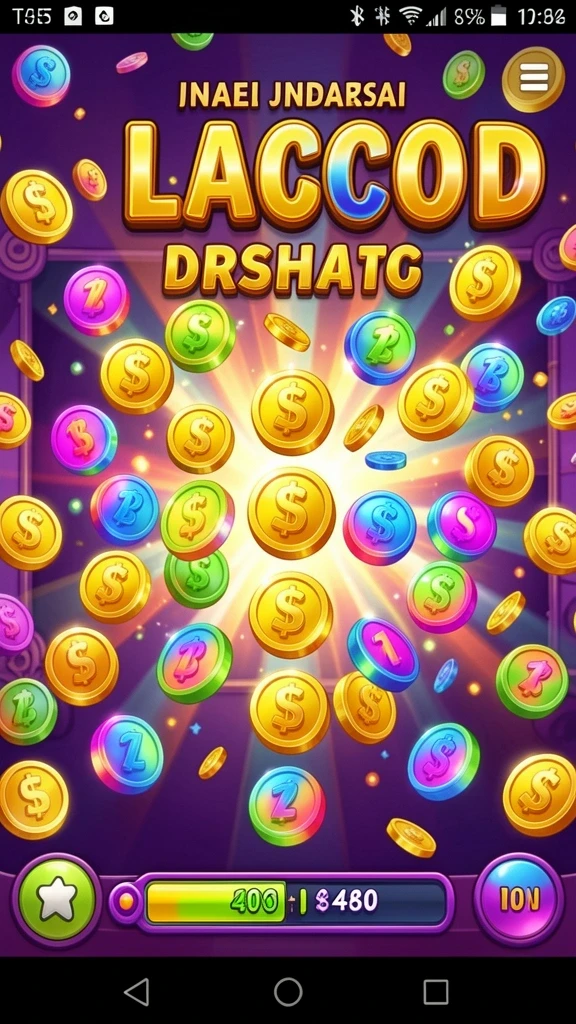Screen dimensions: 576x1024
Task: Open the recent apps overview
Action: (436, 991)
